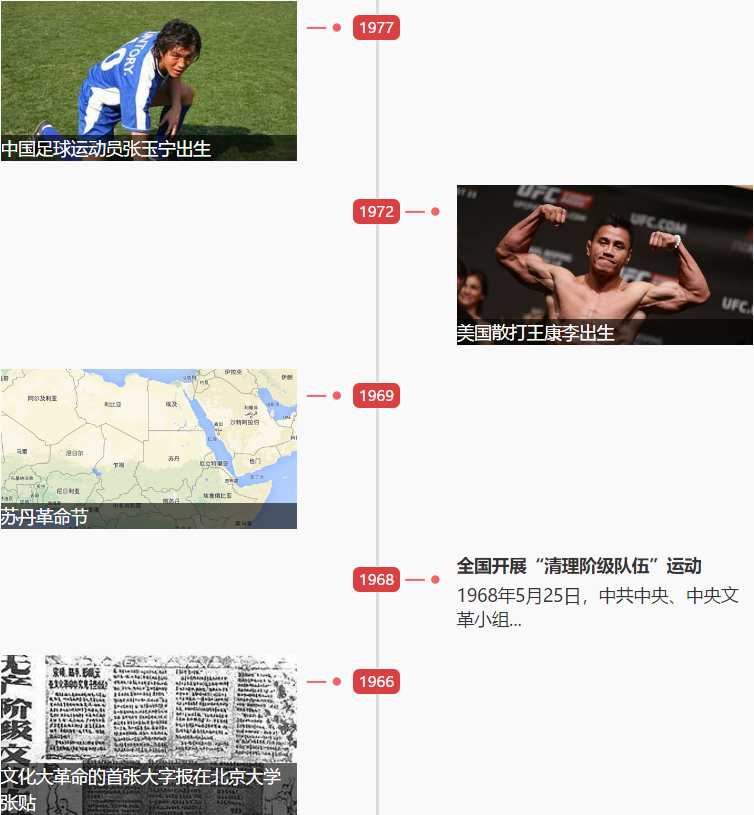Open the 美国散打王康李出生 photo card
The height and width of the screenshot is (815, 754).
604,264
